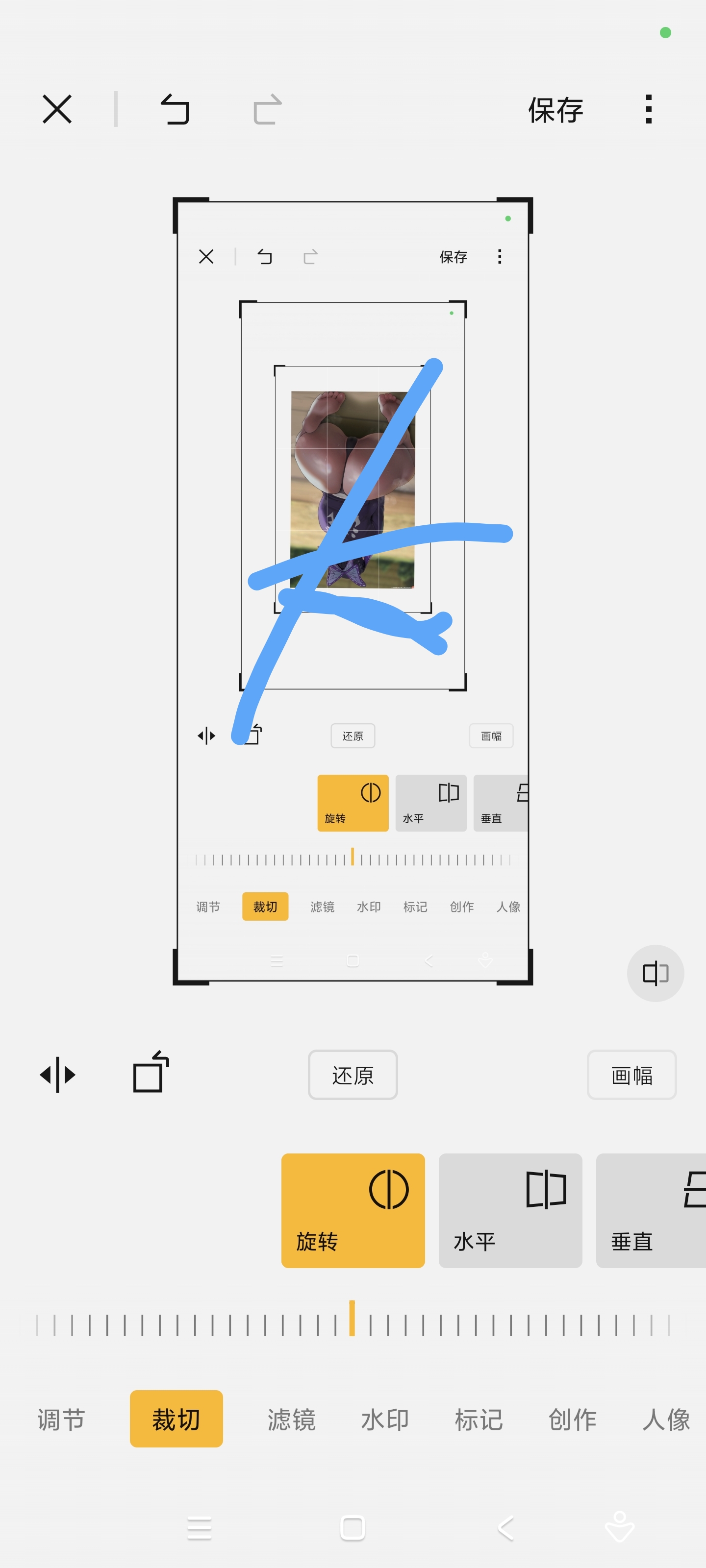Switch to the 调节 tab
The image size is (706, 1568).
(61, 1420)
